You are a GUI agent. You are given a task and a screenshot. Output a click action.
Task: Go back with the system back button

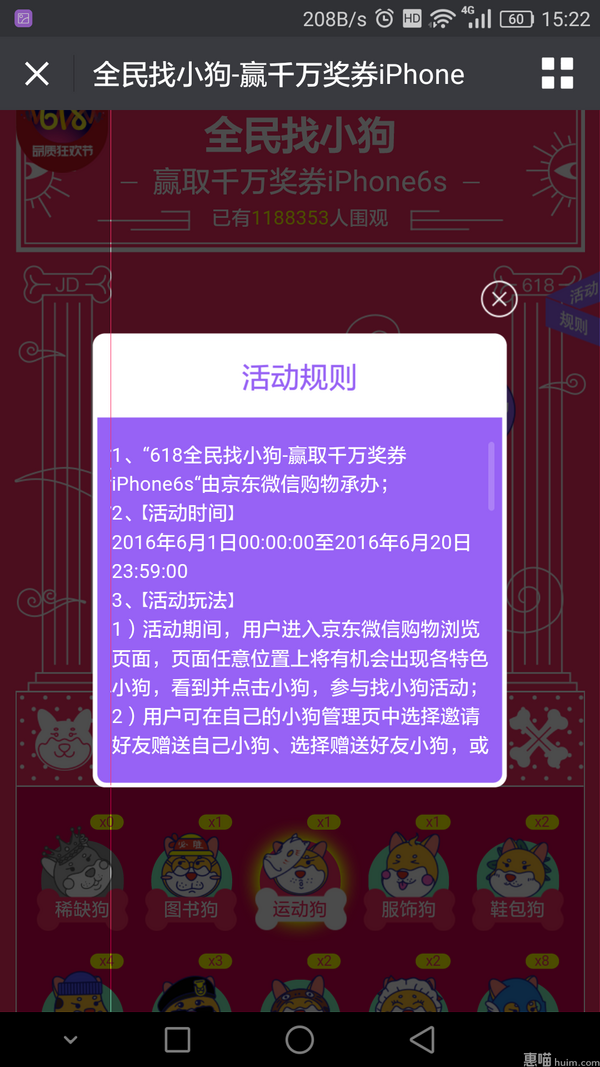(x=422, y=1039)
